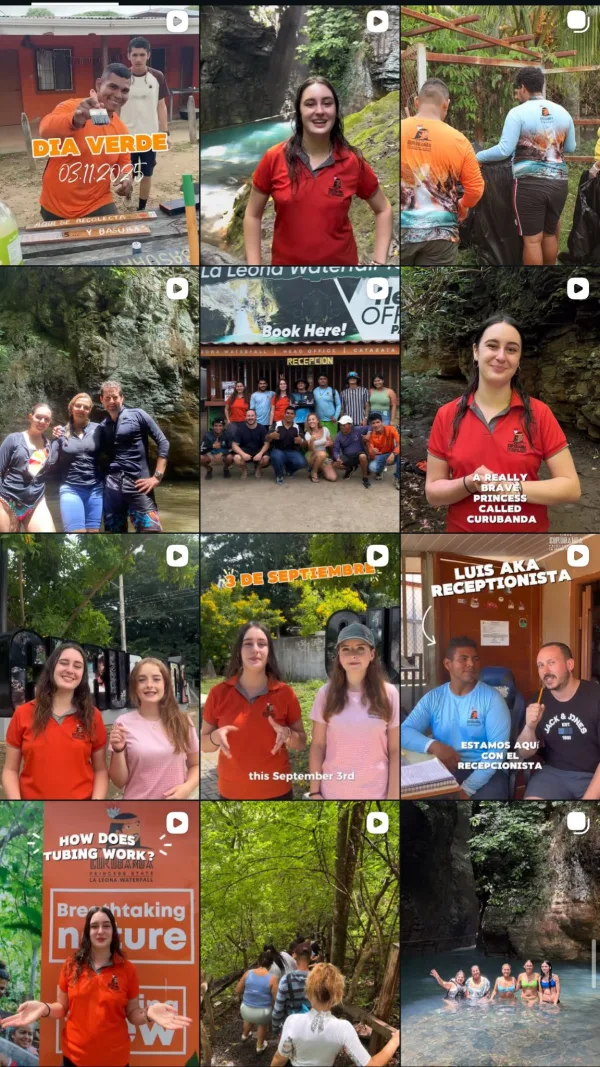The height and width of the screenshot is (1067, 600).
Task: Open the 3 de Septiembre reel
Action: [299, 667]
